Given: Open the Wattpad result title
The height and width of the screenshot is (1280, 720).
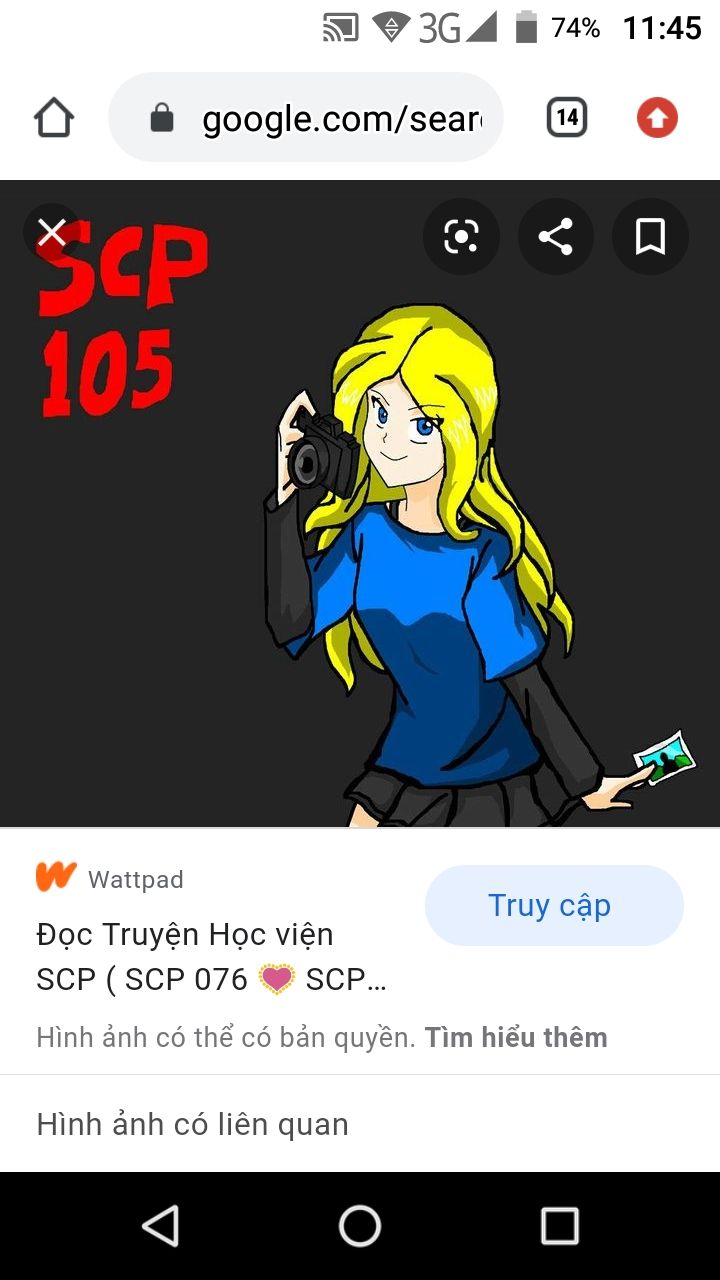Looking at the screenshot, I should coord(211,957).
